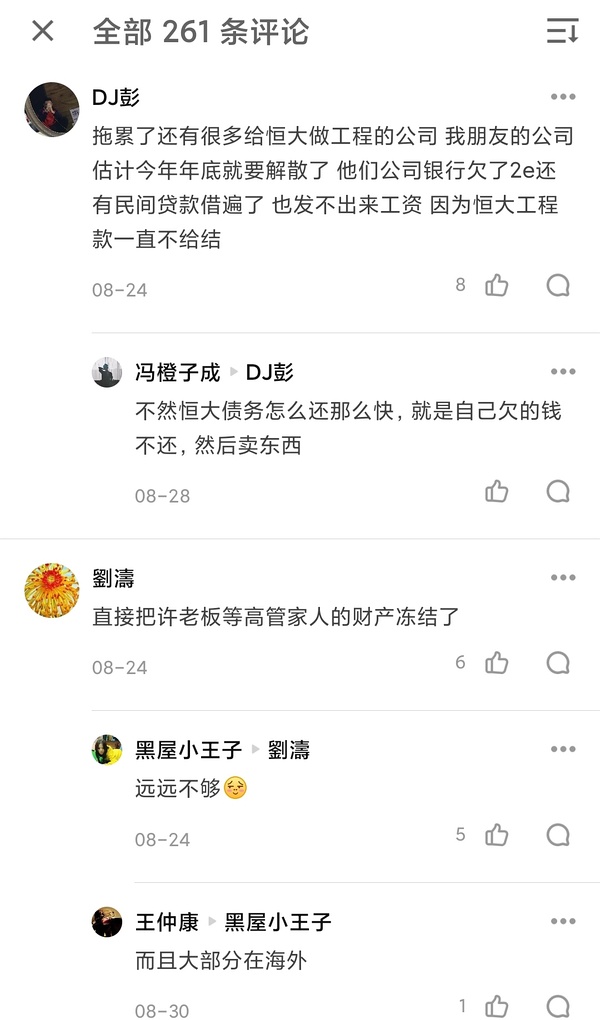Change the comment sort order
The height and width of the screenshot is (1020, 600).
tap(562, 31)
